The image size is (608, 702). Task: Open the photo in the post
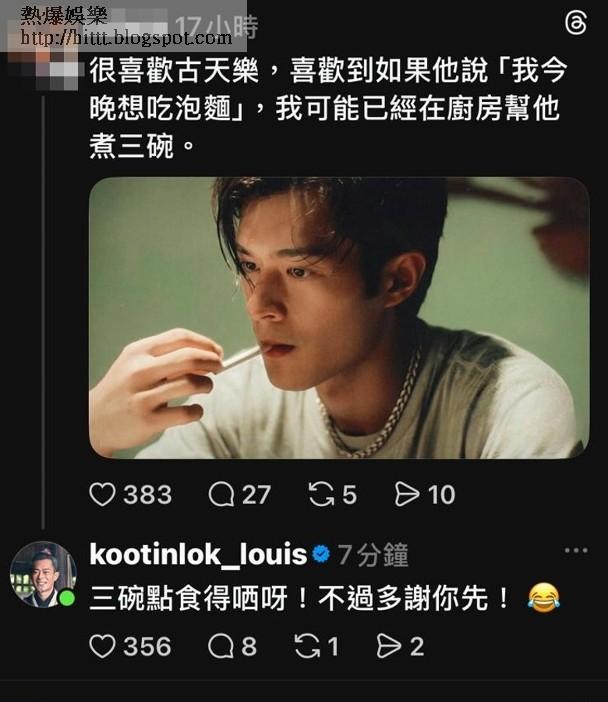338,317
